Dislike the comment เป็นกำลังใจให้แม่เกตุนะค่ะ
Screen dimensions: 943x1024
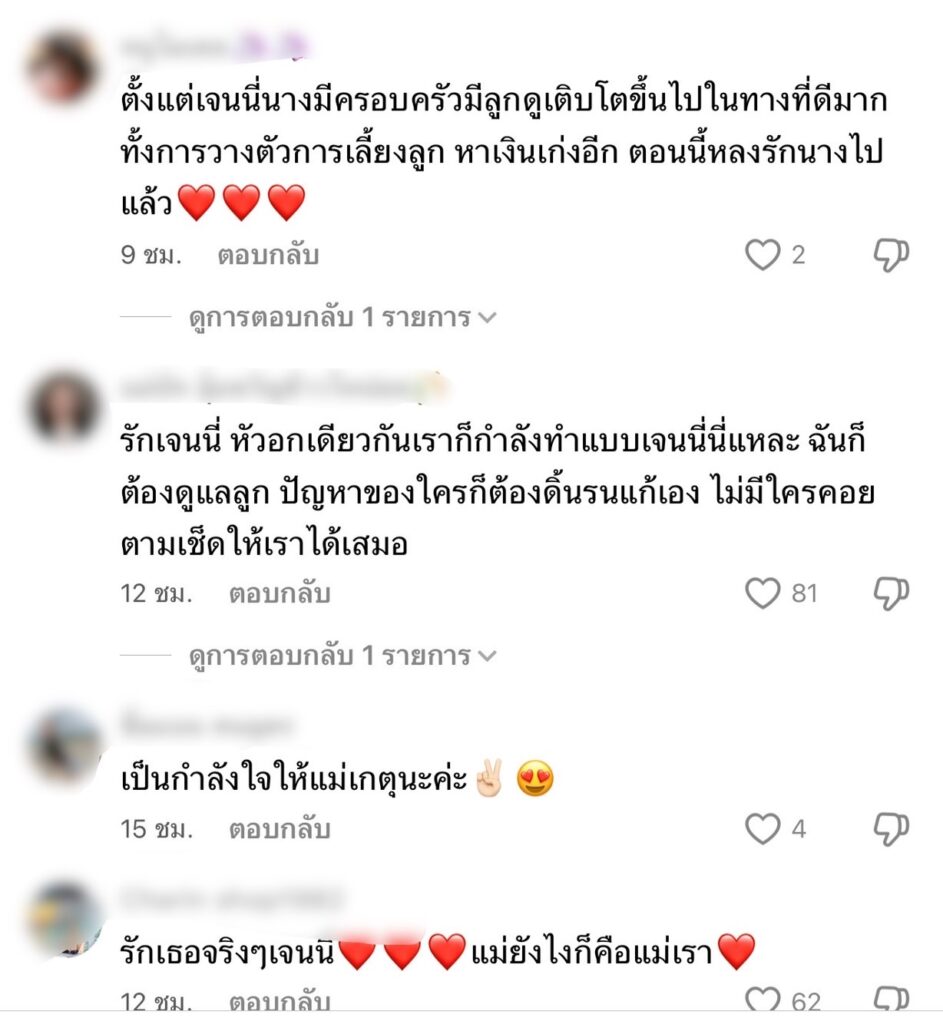(890, 829)
